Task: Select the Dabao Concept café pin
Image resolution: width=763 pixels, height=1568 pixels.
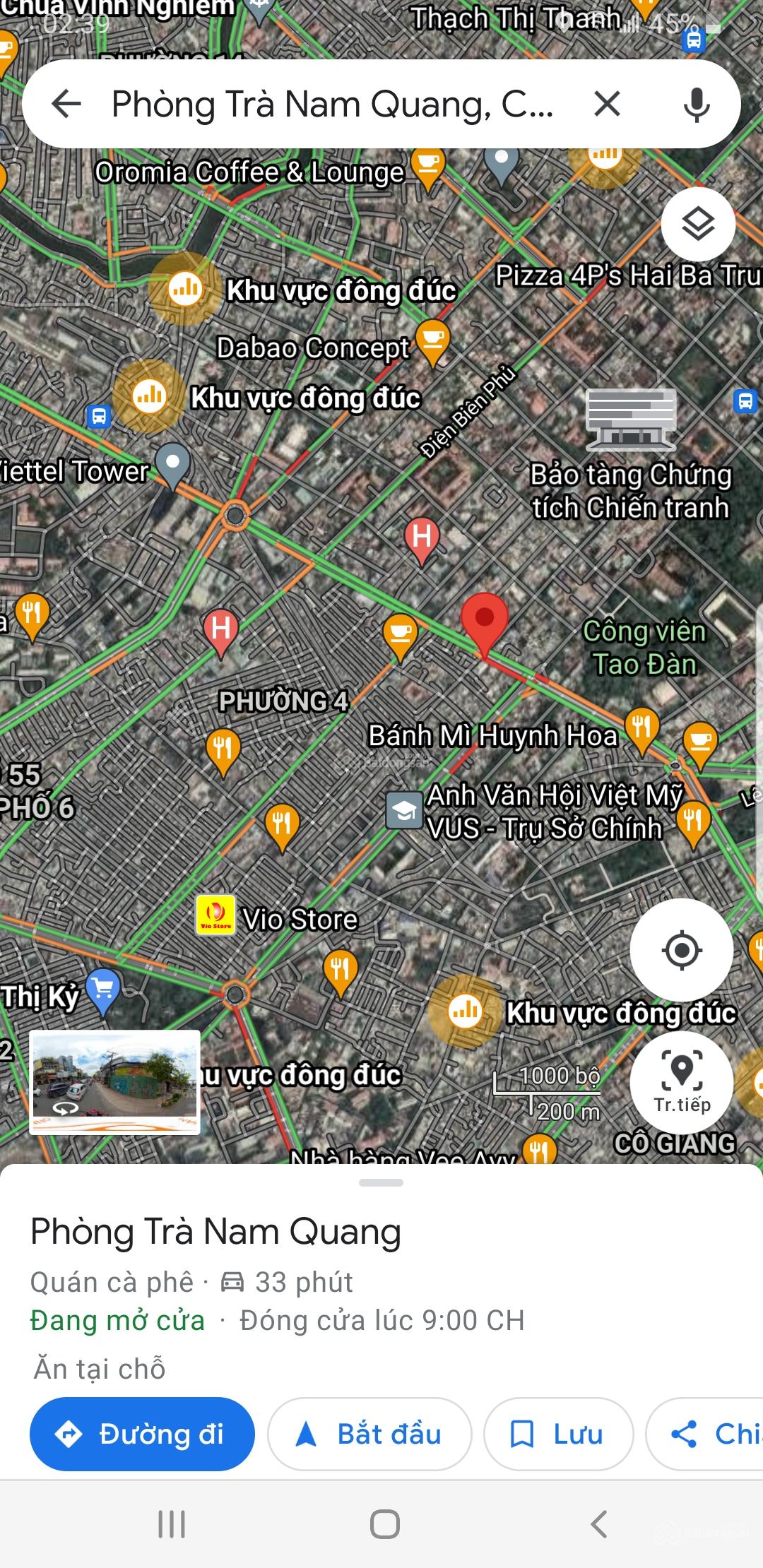Action: (x=433, y=341)
